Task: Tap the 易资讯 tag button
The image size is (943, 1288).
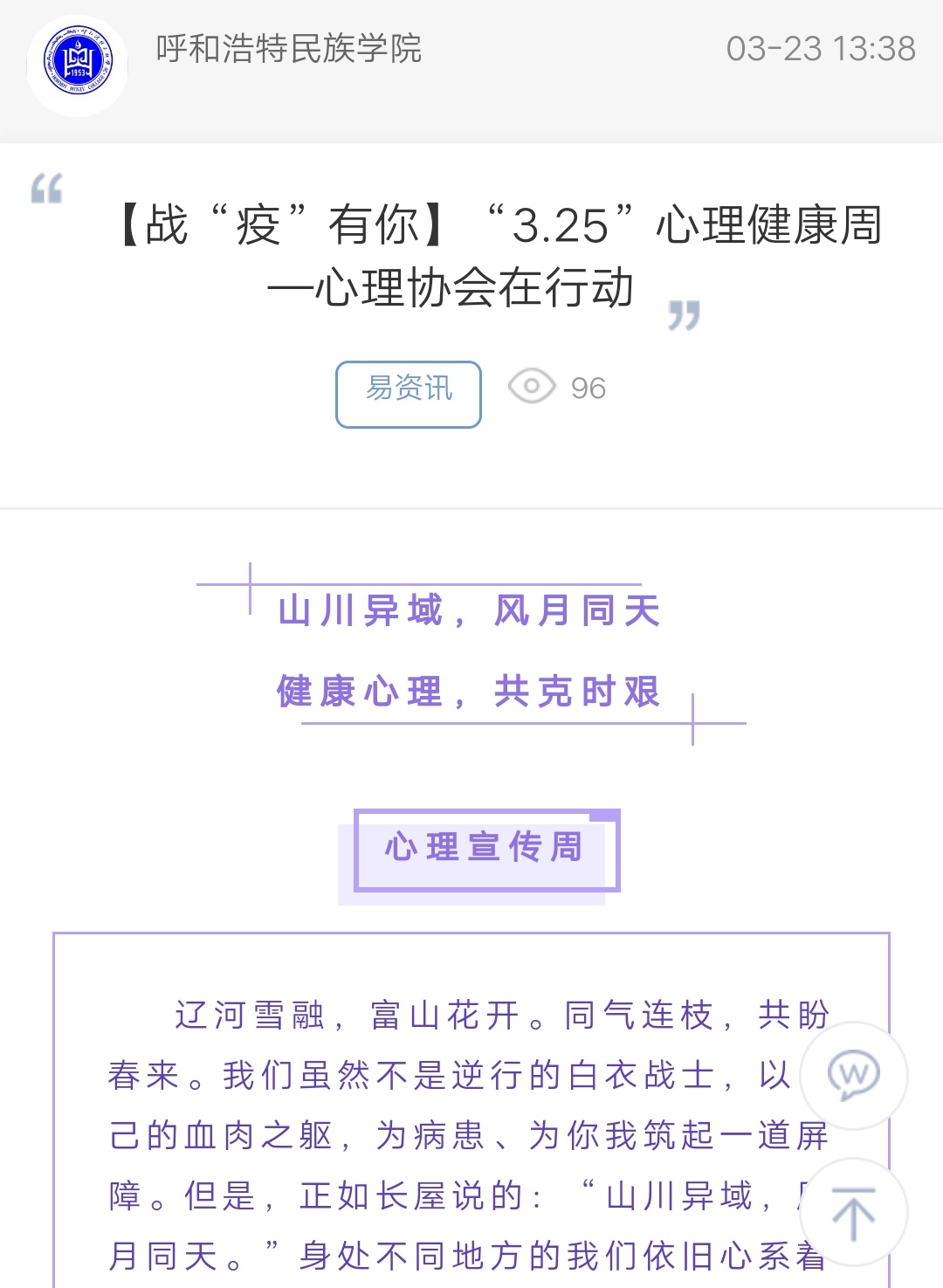Action: point(409,394)
